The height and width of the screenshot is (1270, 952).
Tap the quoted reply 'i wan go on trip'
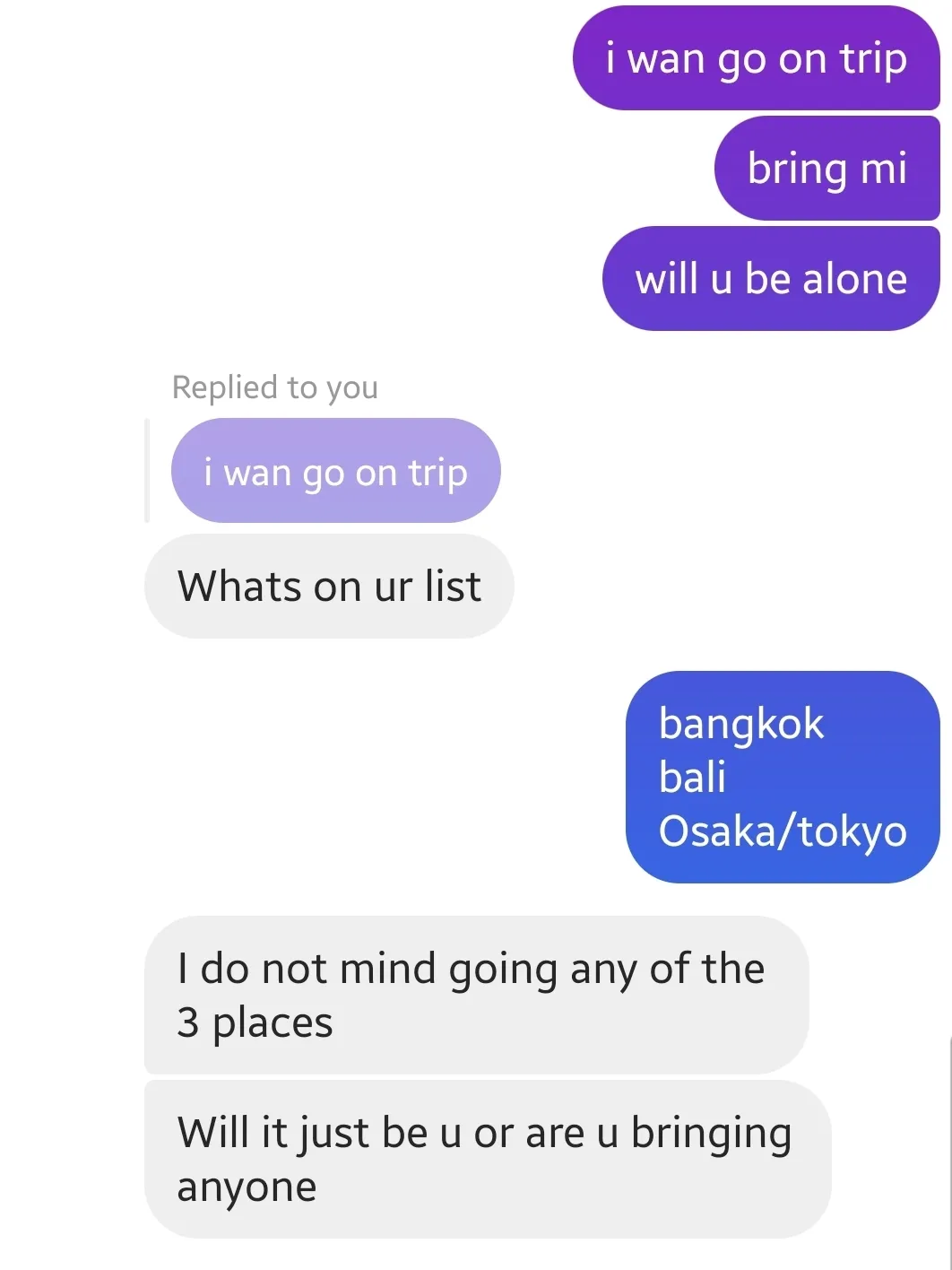(335, 471)
